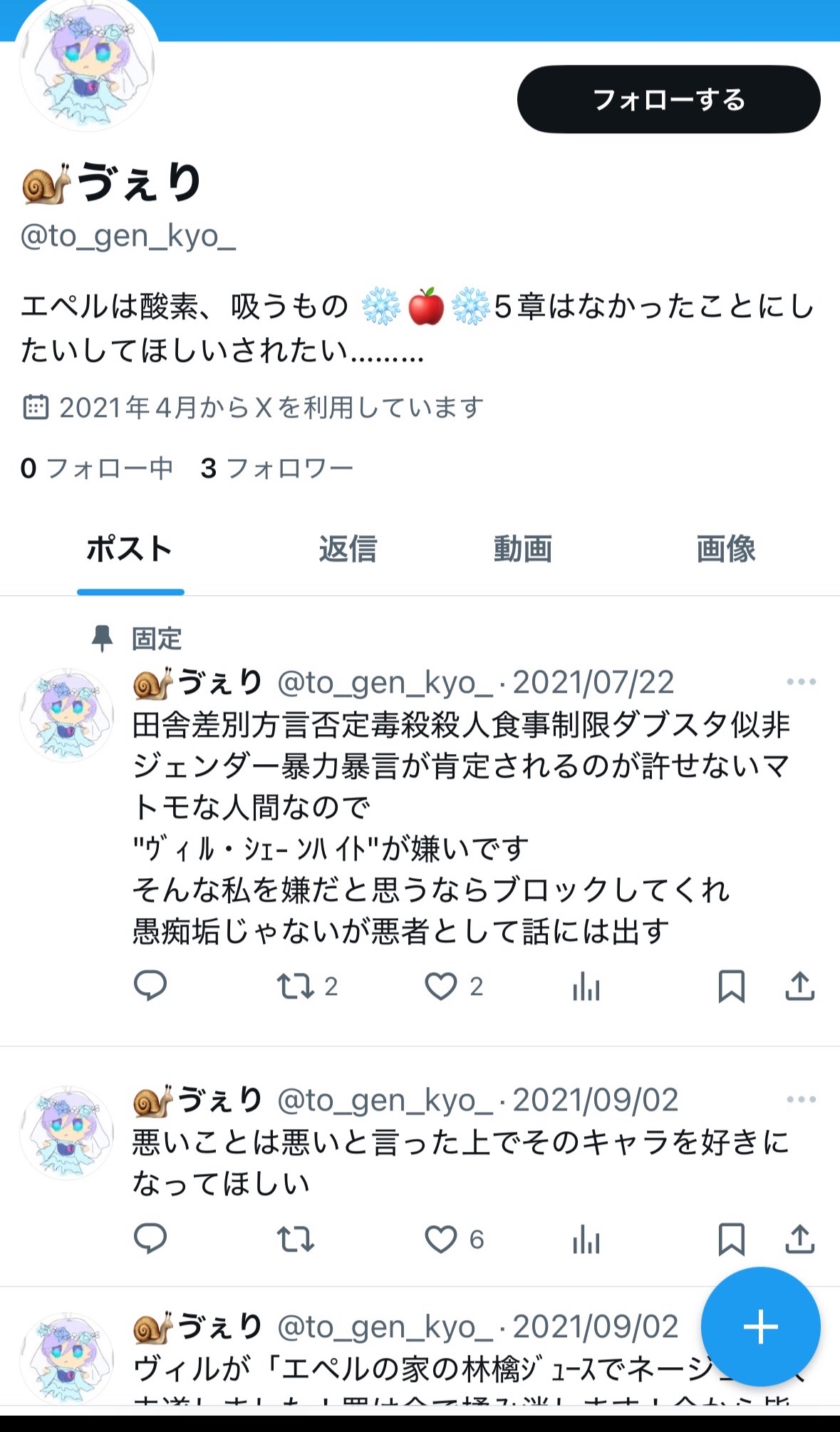Switch to the 動画 tab

click(523, 549)
